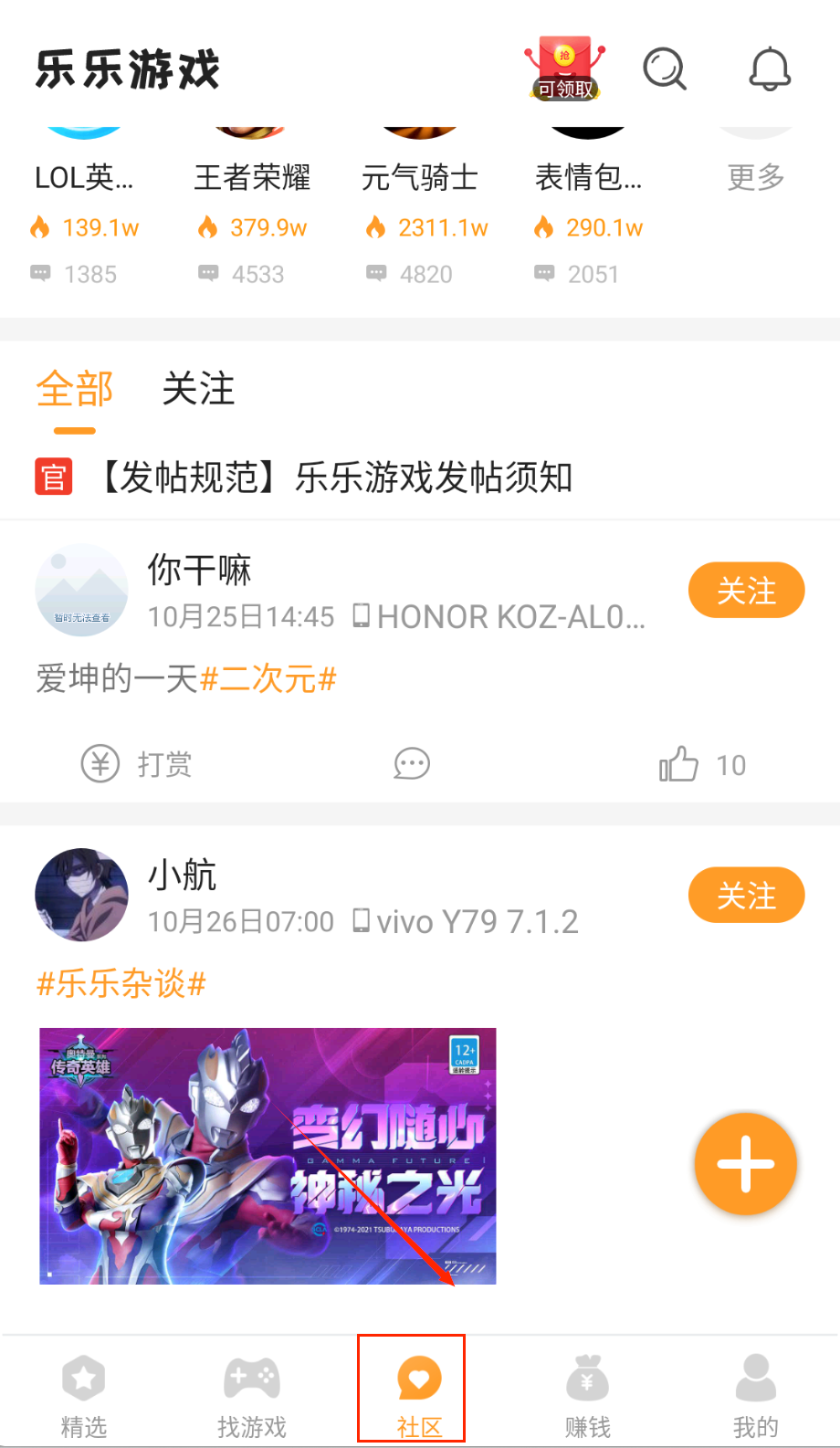
Task: Follow the user 小航
Action: pos(746,896)
